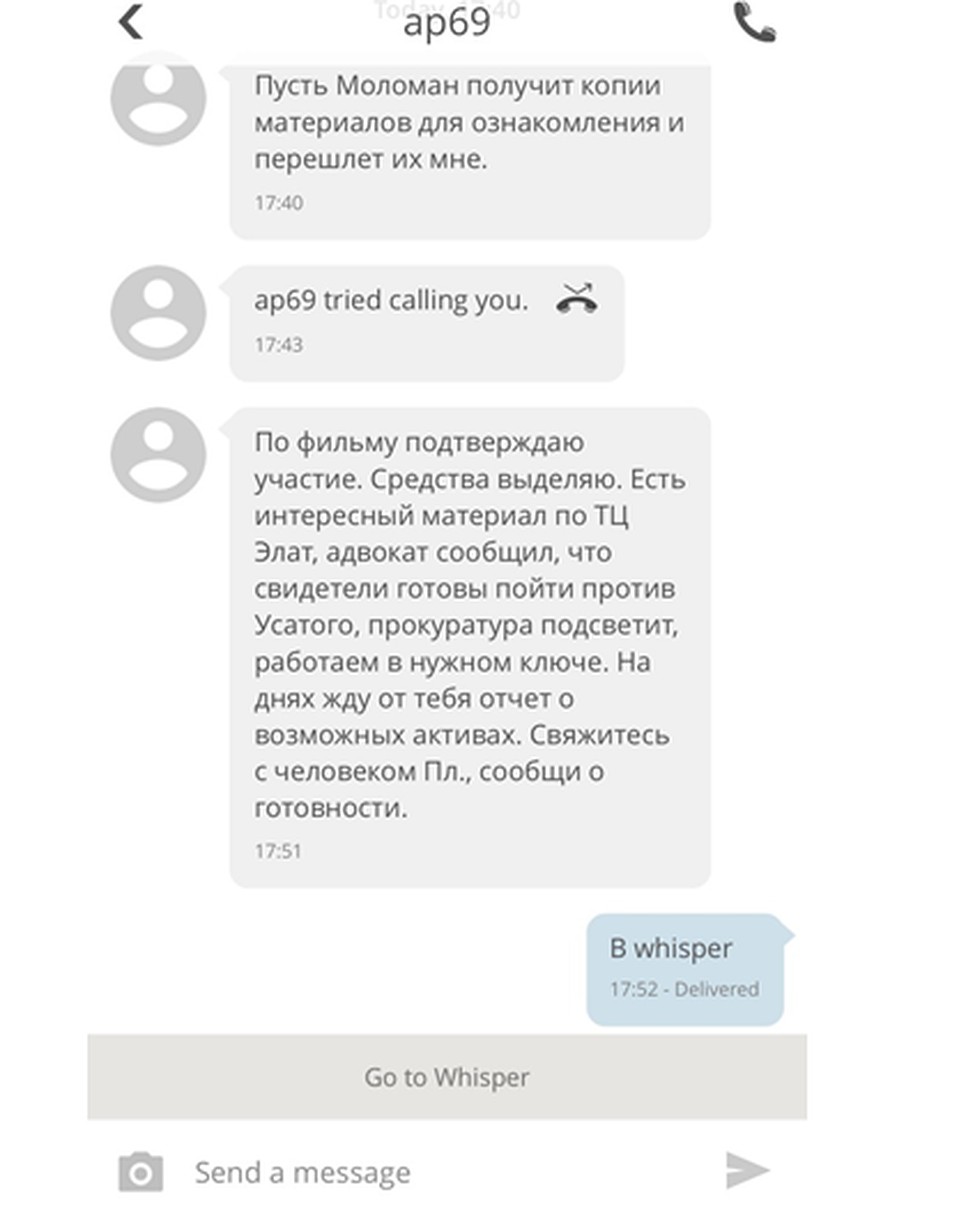Open the camera to attach a photo

(x=140, y=1172)
